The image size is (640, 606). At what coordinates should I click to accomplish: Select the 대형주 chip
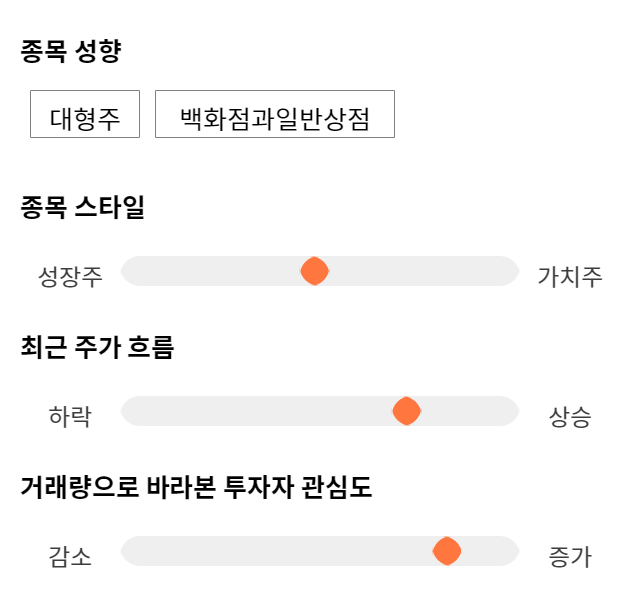[85, 114]
